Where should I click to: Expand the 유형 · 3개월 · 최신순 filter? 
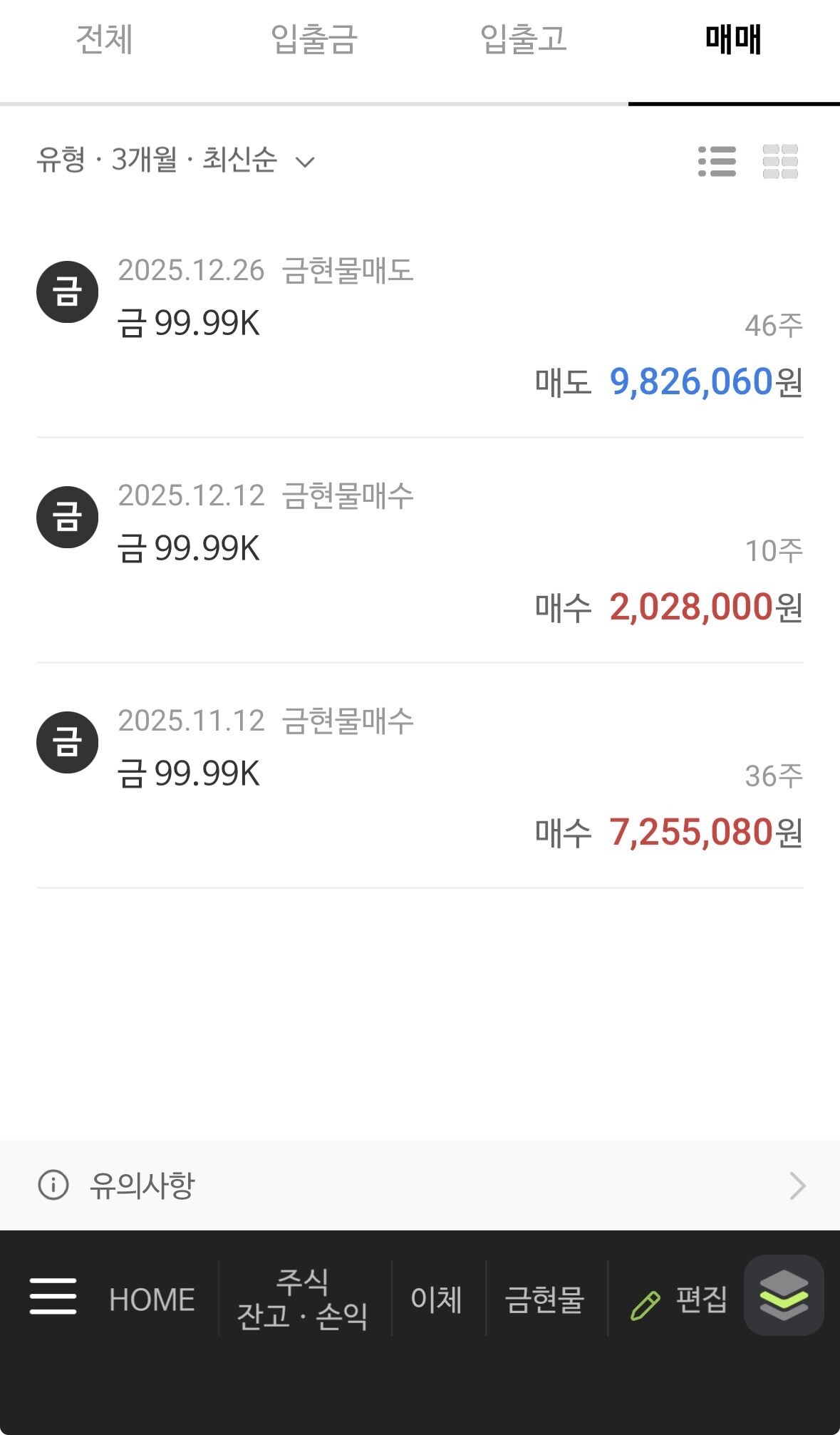coord(175,160)
